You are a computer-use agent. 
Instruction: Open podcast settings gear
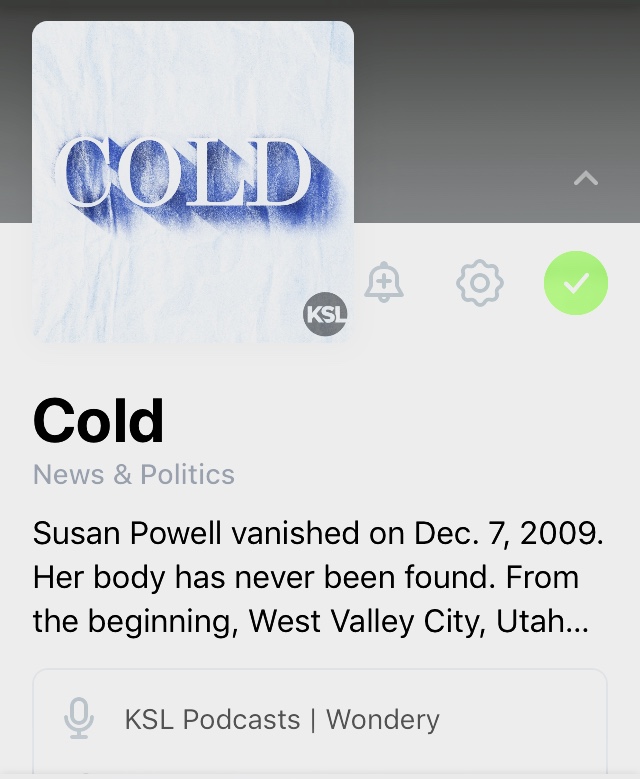tap(480, 283)
